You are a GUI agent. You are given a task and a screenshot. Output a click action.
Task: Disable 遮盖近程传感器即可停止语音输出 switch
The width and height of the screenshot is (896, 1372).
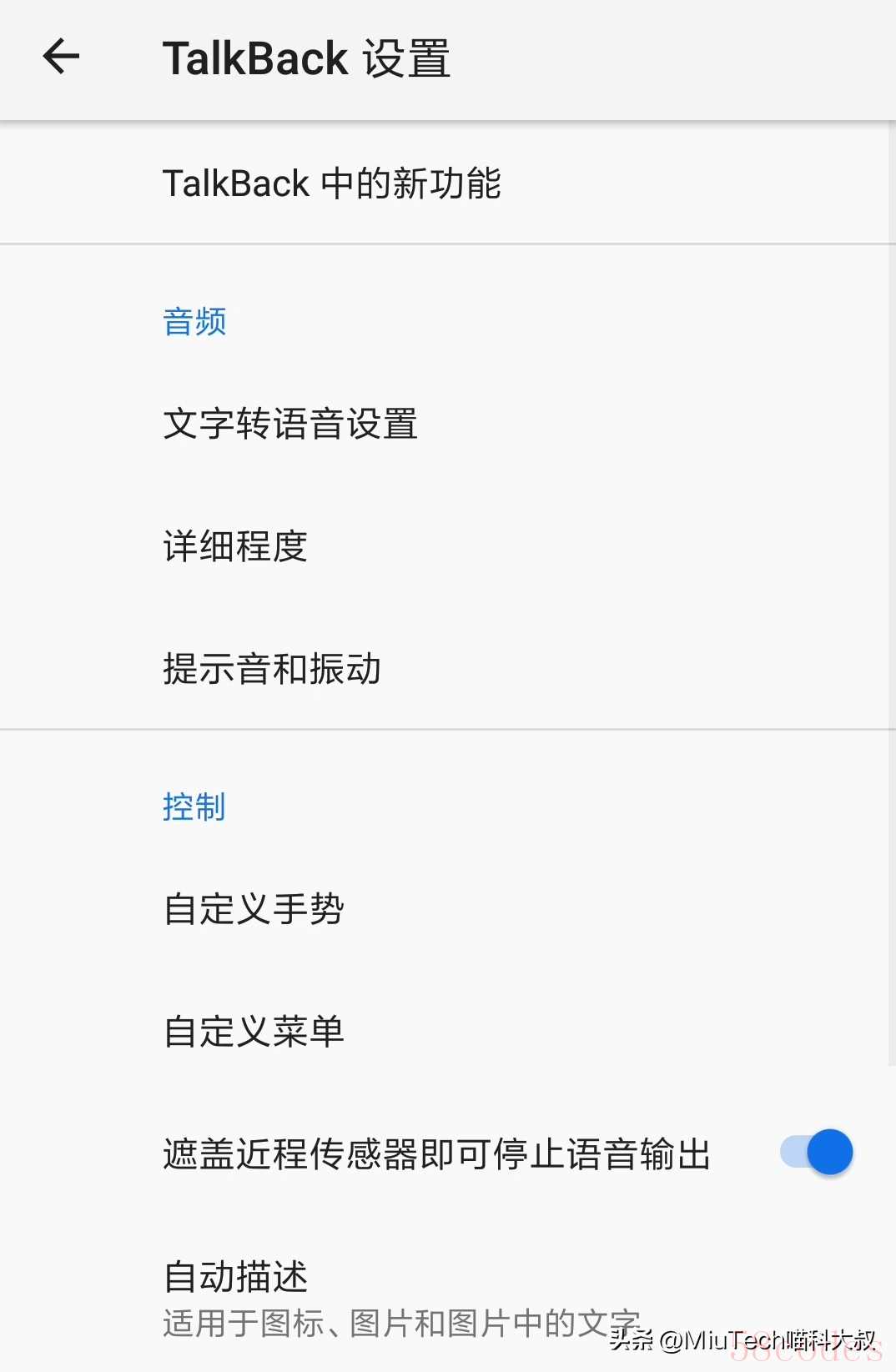pos(816,1153)
